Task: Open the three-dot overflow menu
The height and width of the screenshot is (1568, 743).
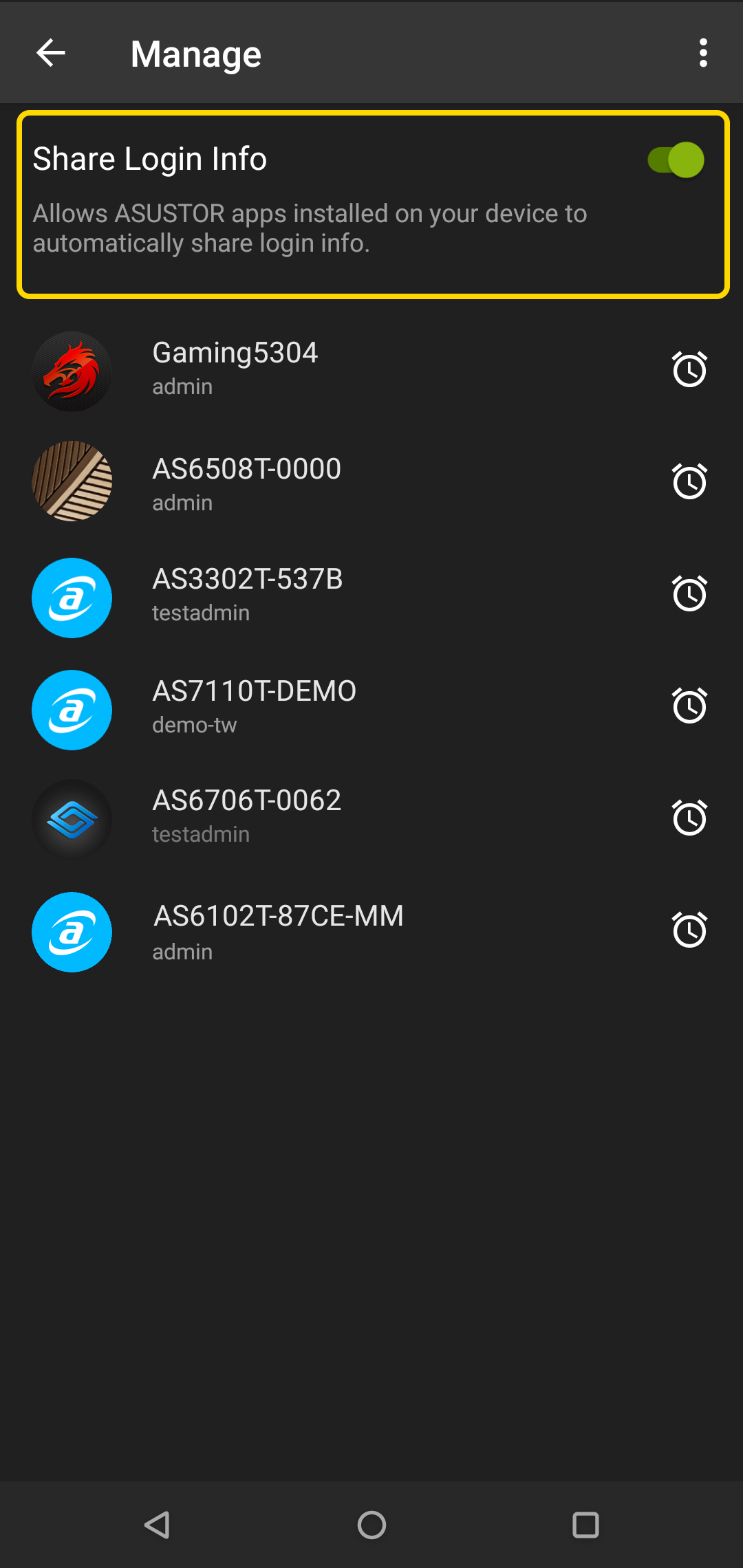Action: (x=702, y=53)
